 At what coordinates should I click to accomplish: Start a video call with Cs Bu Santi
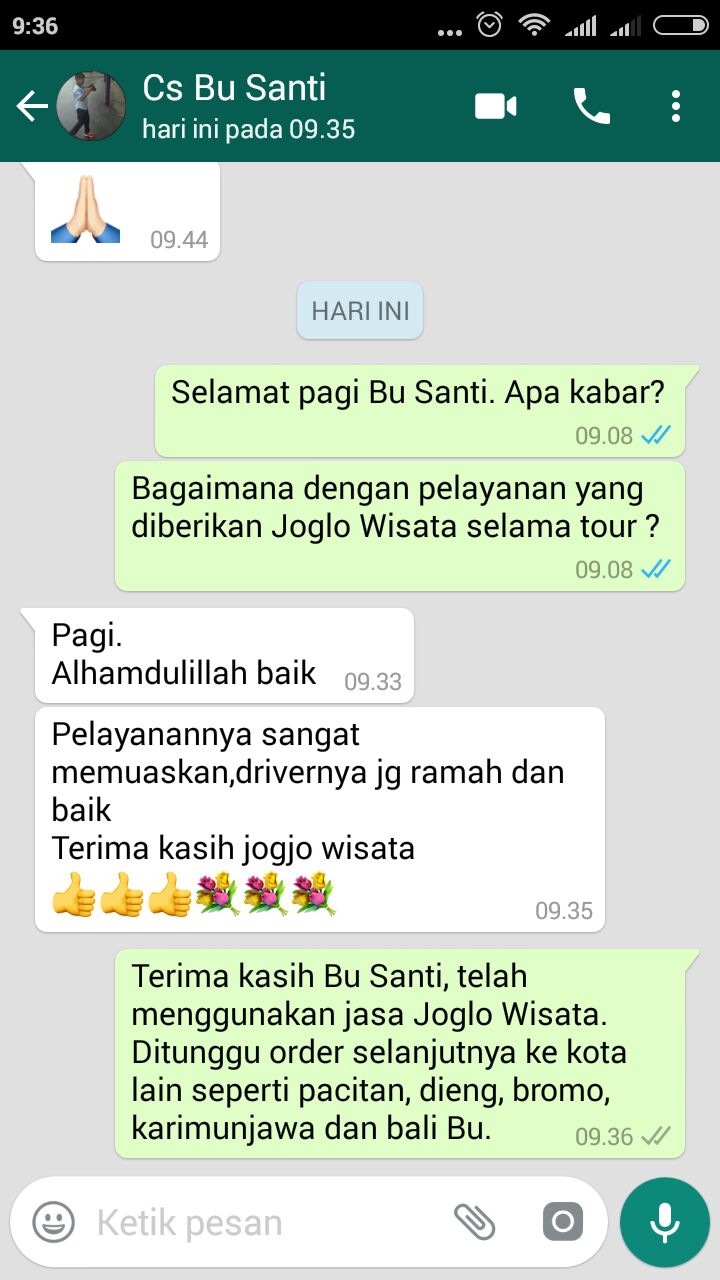495,106
